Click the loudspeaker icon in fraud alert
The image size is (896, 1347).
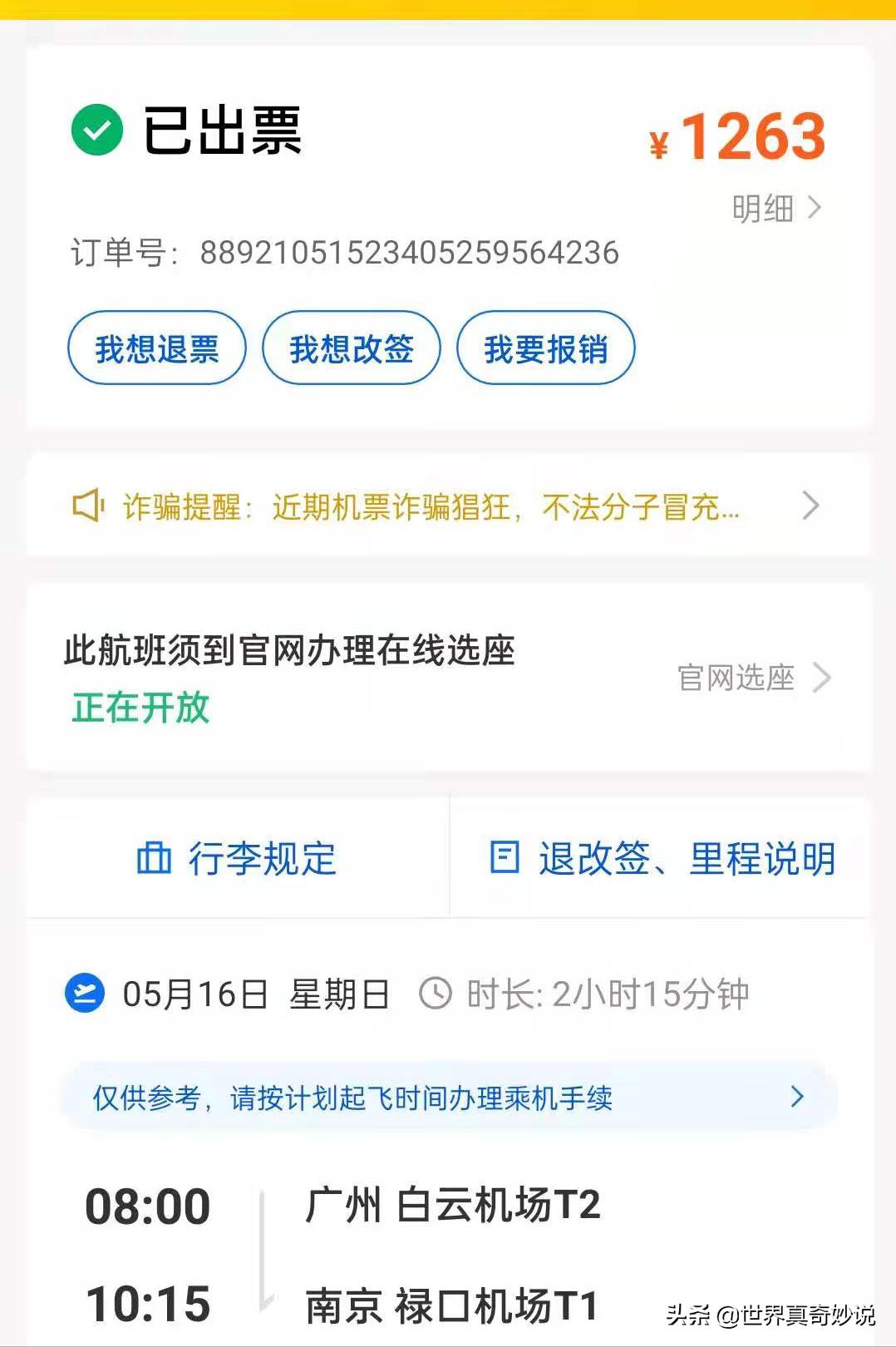tap(90, 506)
